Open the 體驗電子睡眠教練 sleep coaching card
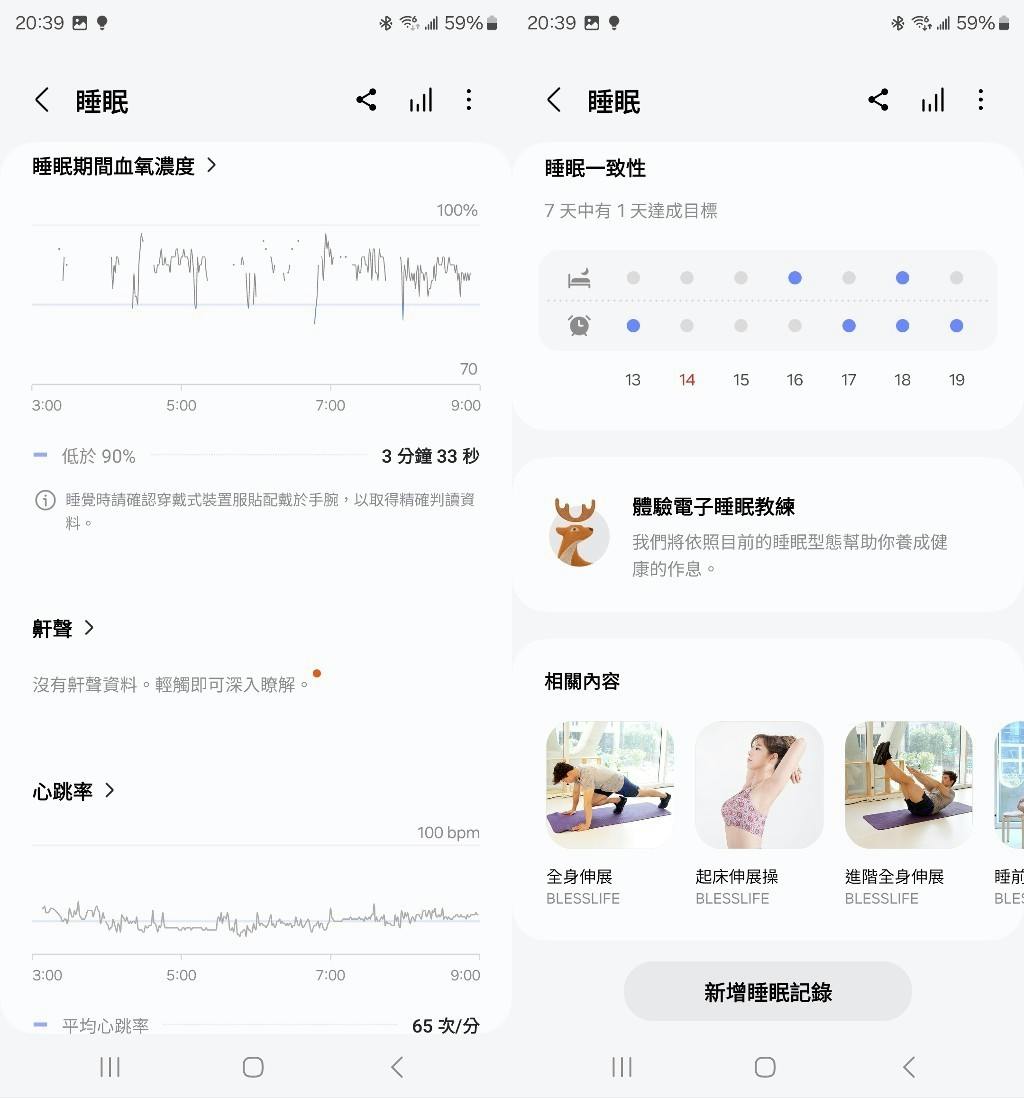Screen dimensions: 1024x1098 click(x=767, y=535)
